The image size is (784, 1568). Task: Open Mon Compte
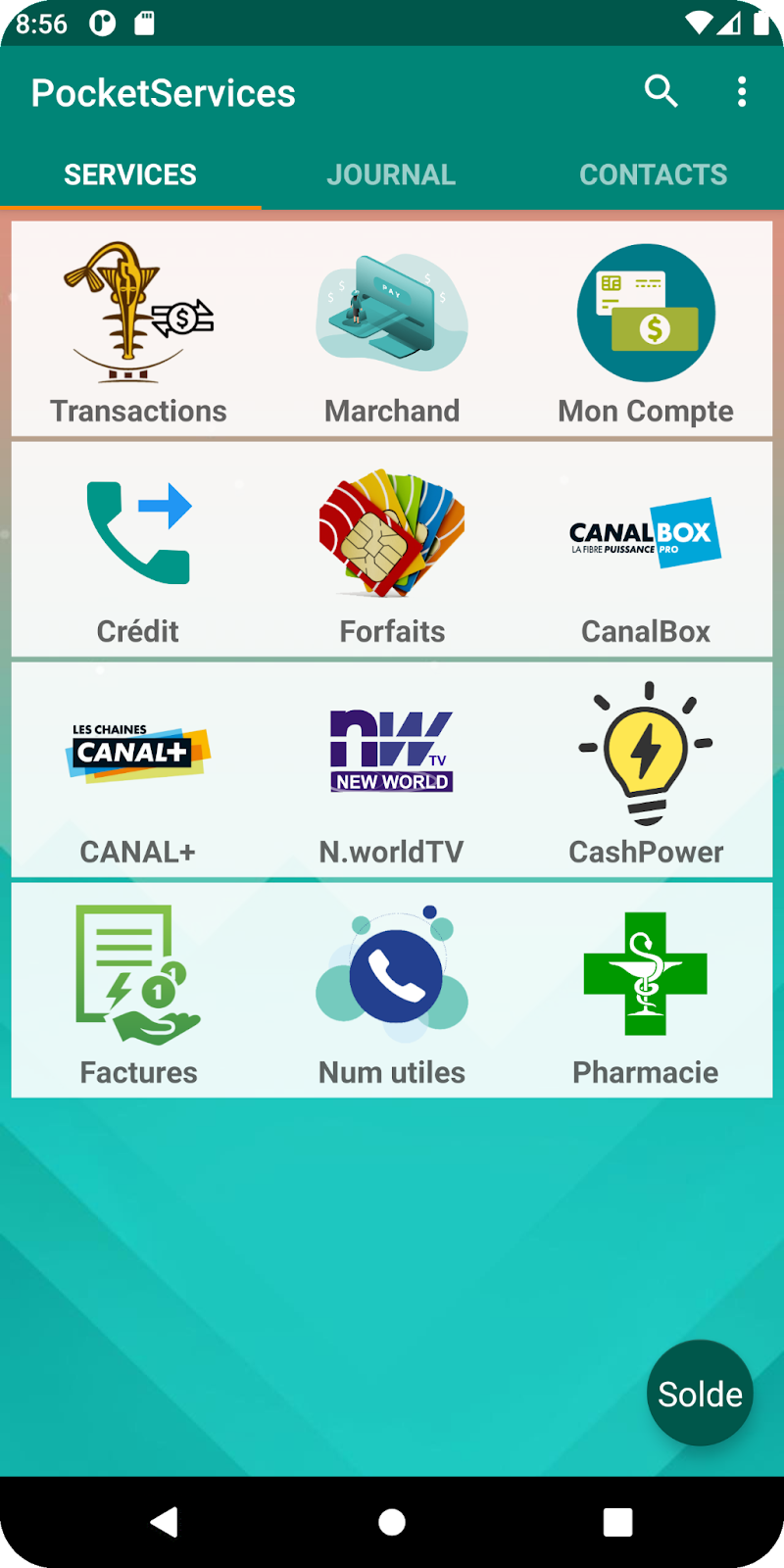coord(646,330)
